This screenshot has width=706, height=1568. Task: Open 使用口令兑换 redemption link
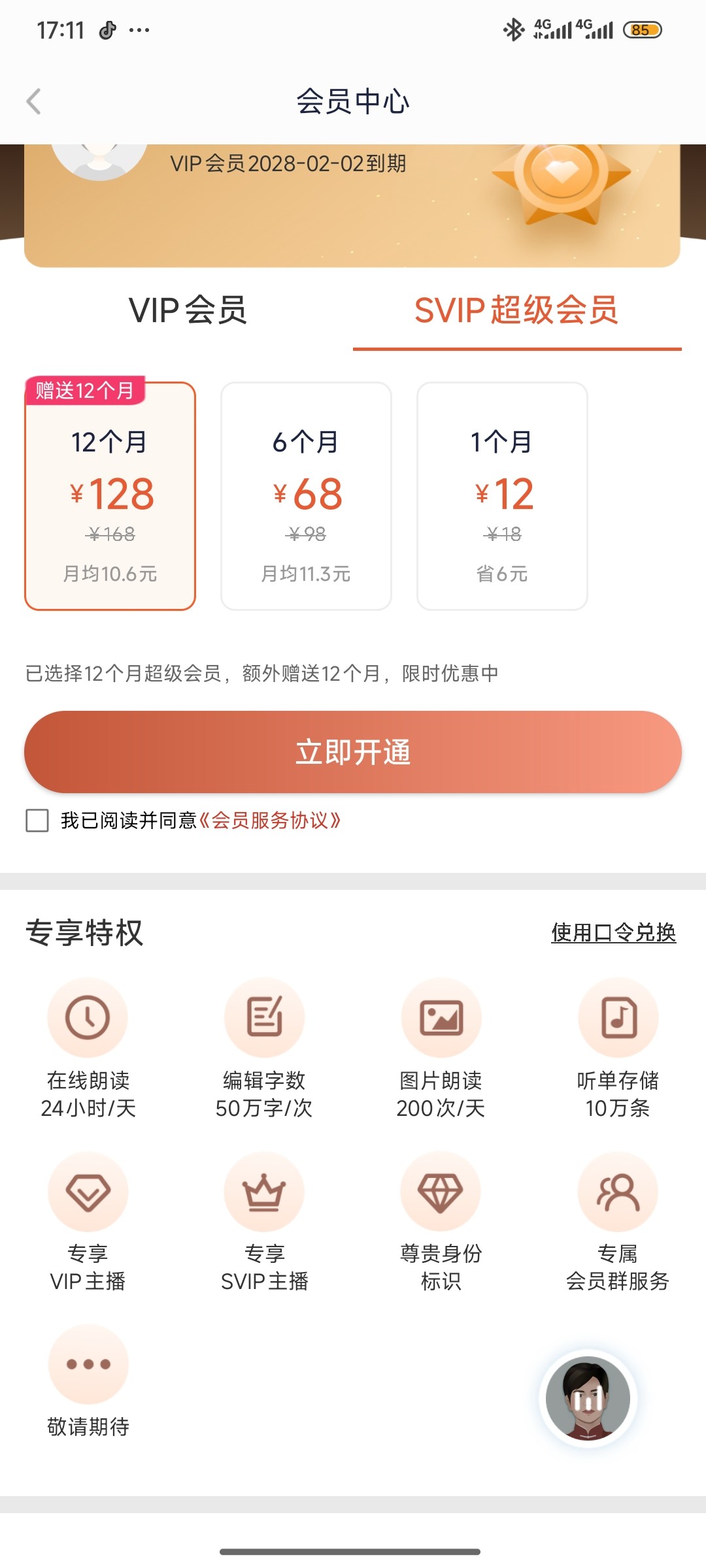click(613, 932)
